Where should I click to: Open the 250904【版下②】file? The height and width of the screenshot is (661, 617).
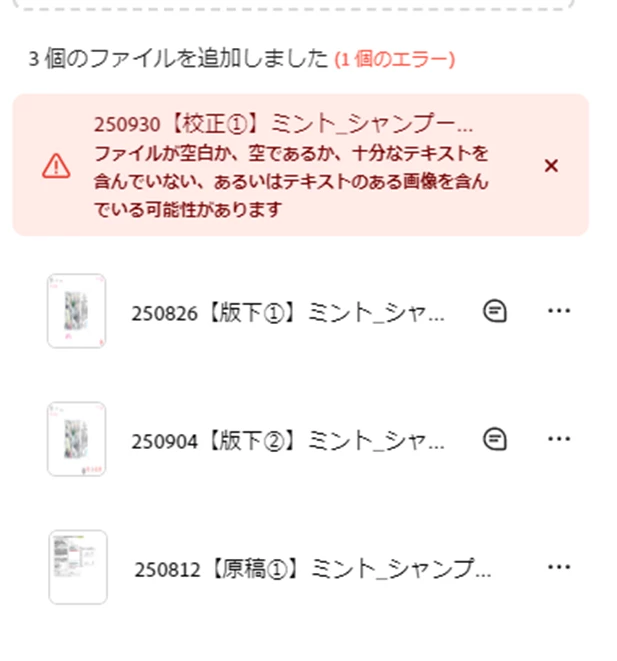point(288,440)
